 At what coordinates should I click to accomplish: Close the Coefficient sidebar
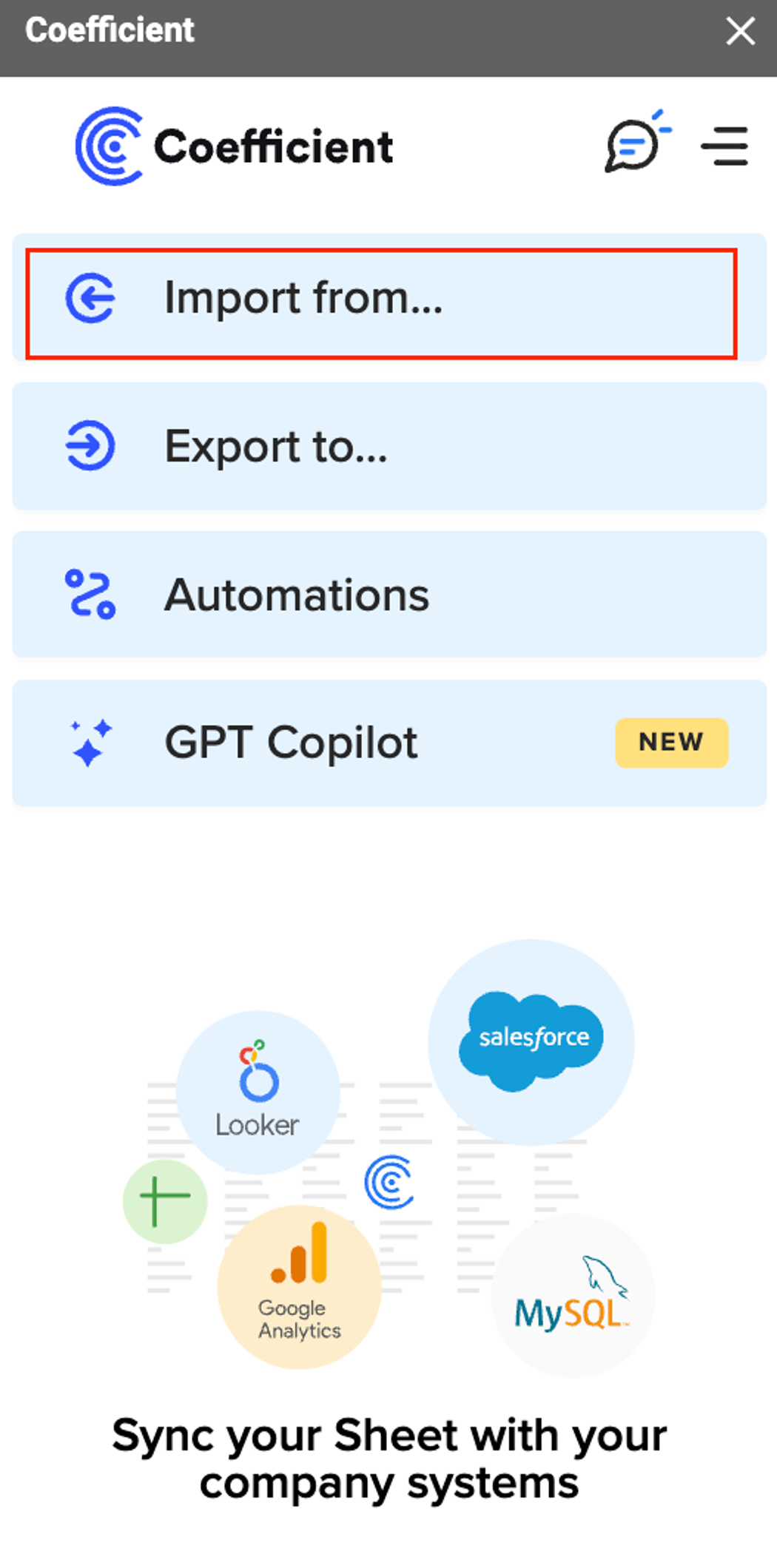pyautogui.click(x=740, y=32)
